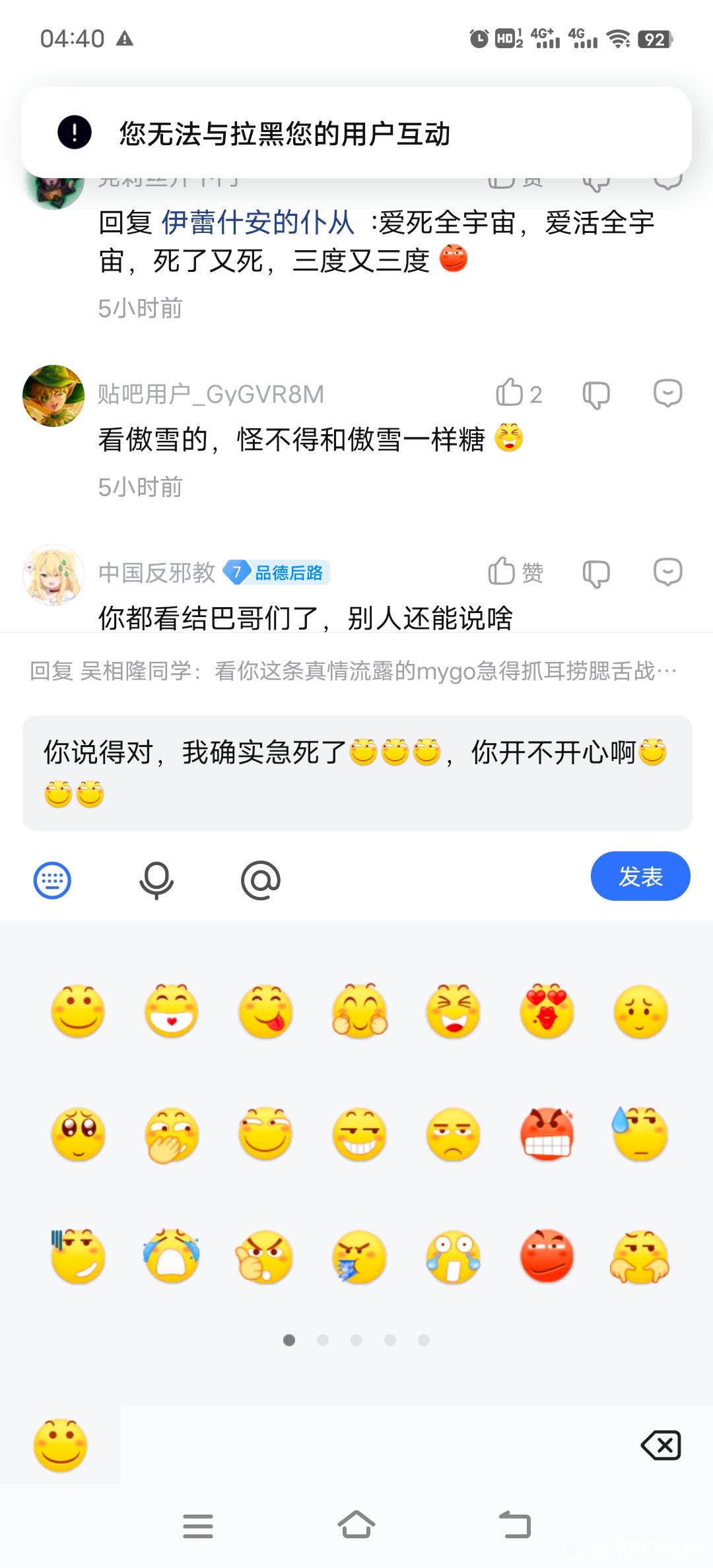Open 中国反邪教's profile avatar
The image size is (713, 1568).
[53, 574]
